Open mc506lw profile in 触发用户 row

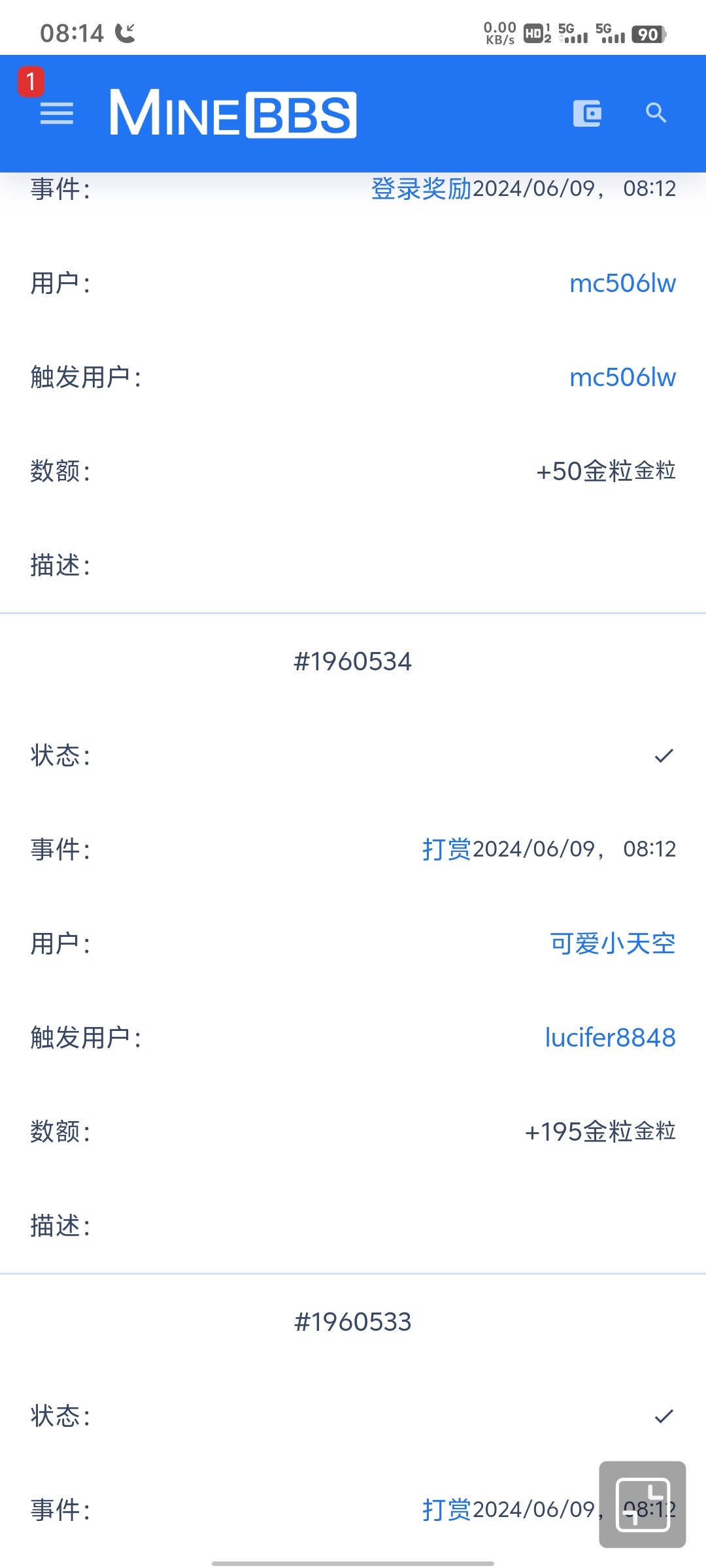click(x=622, y=378)
